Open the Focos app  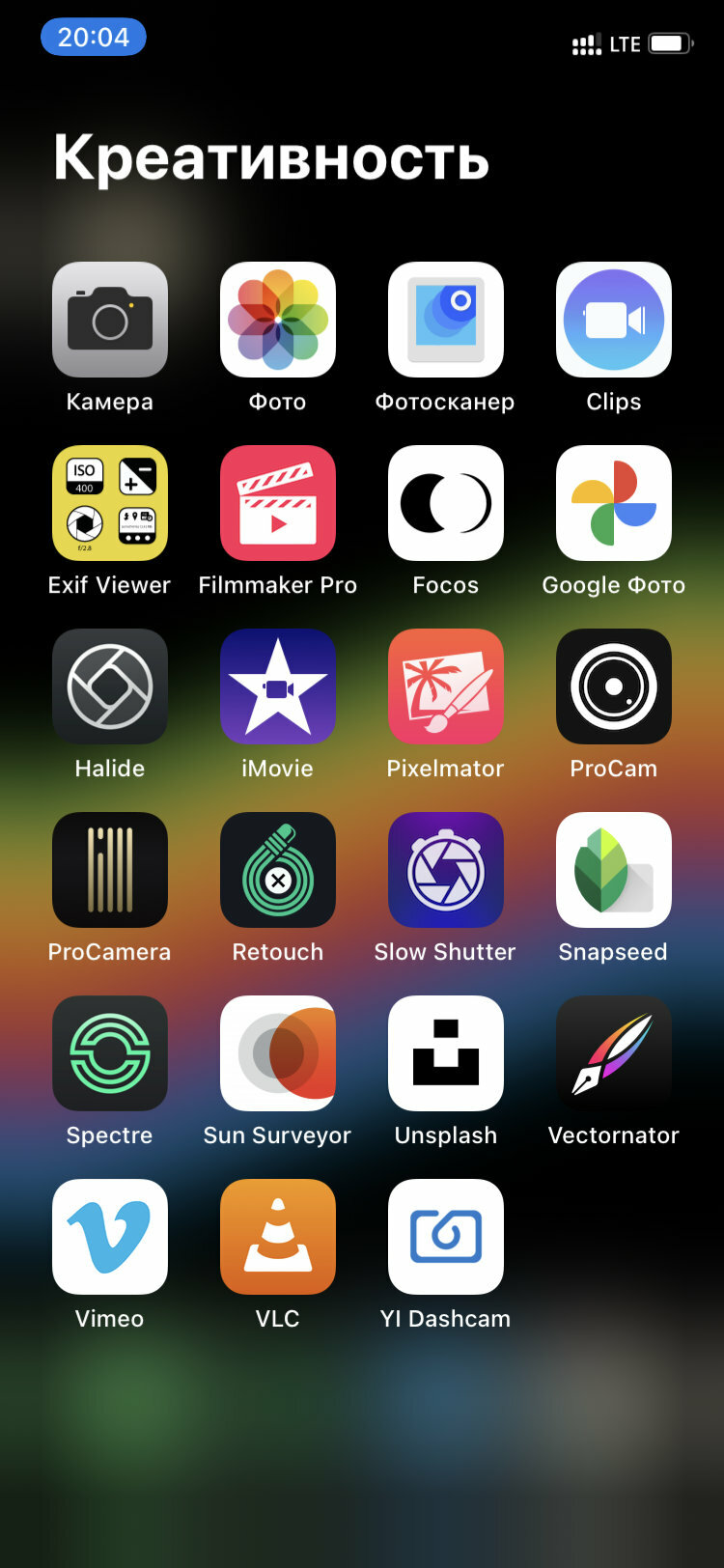coord(446,503)
